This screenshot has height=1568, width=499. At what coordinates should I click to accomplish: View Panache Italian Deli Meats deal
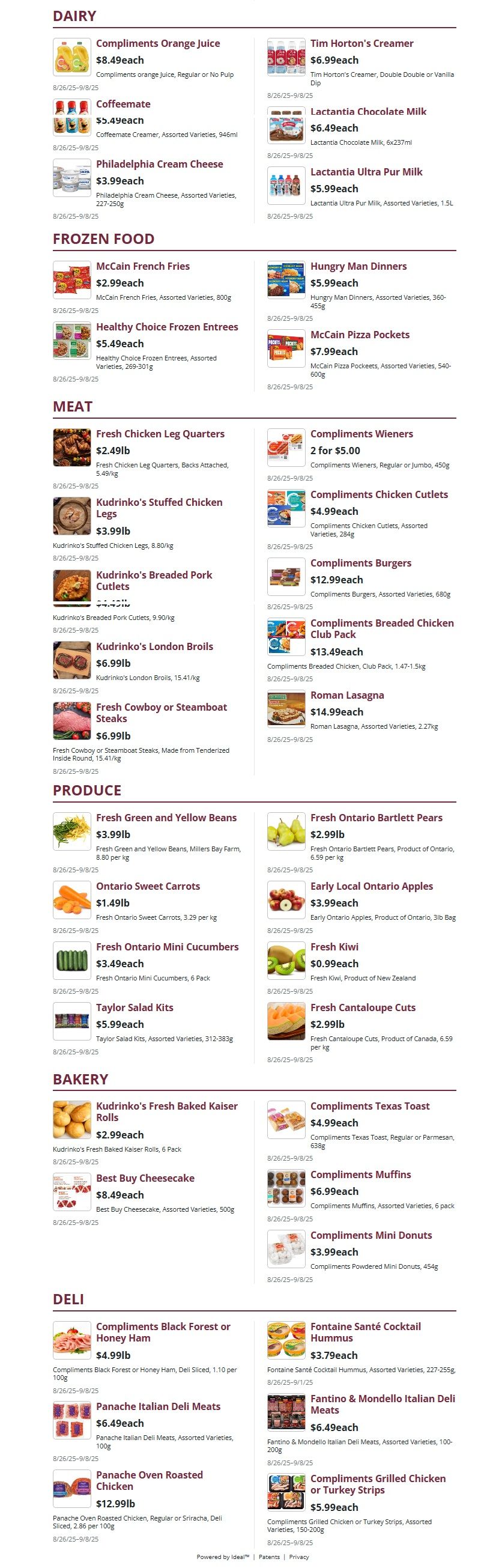tap(158, 1406)
